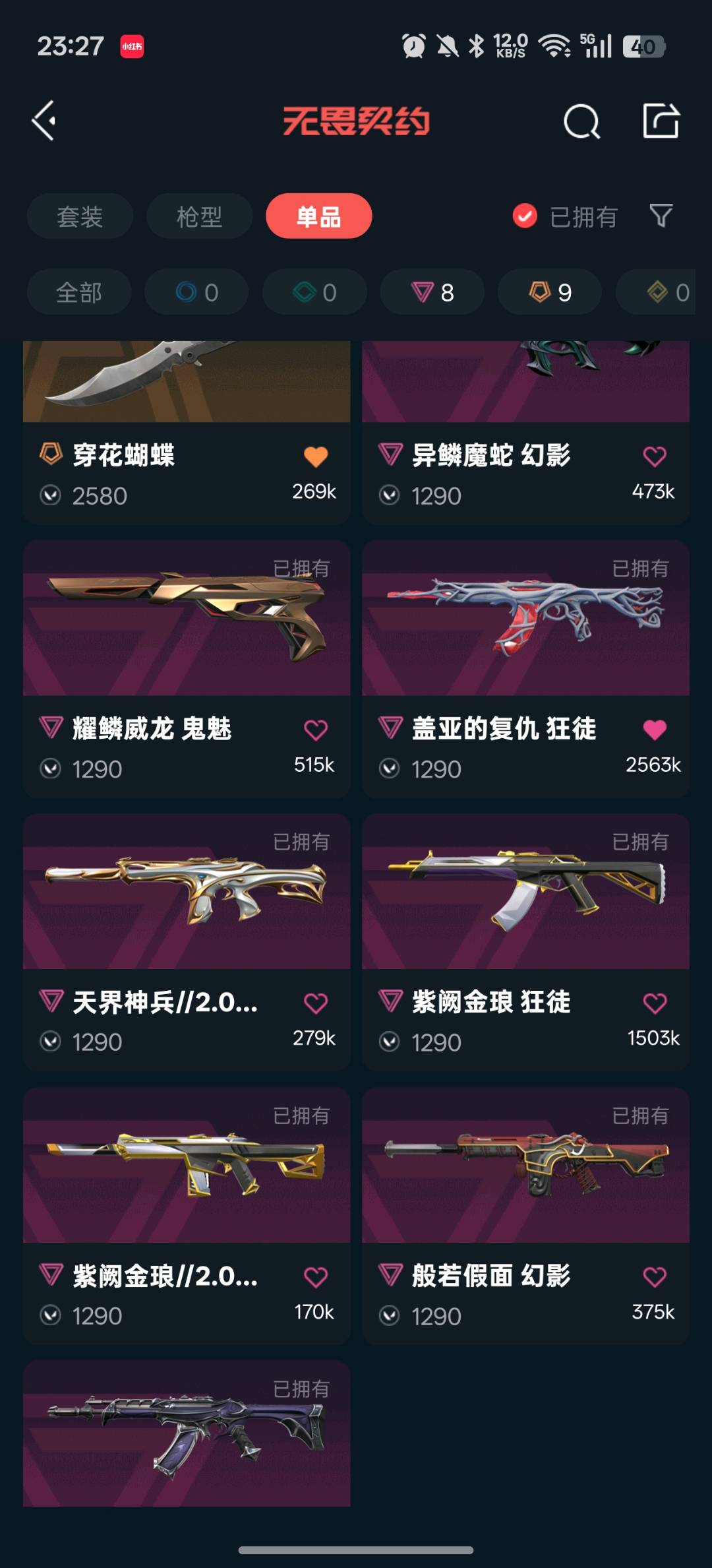The height and width of the screenshot is (1568, 712).
Task: Switch to the 枪型 tab
Action: pos(199,216)
